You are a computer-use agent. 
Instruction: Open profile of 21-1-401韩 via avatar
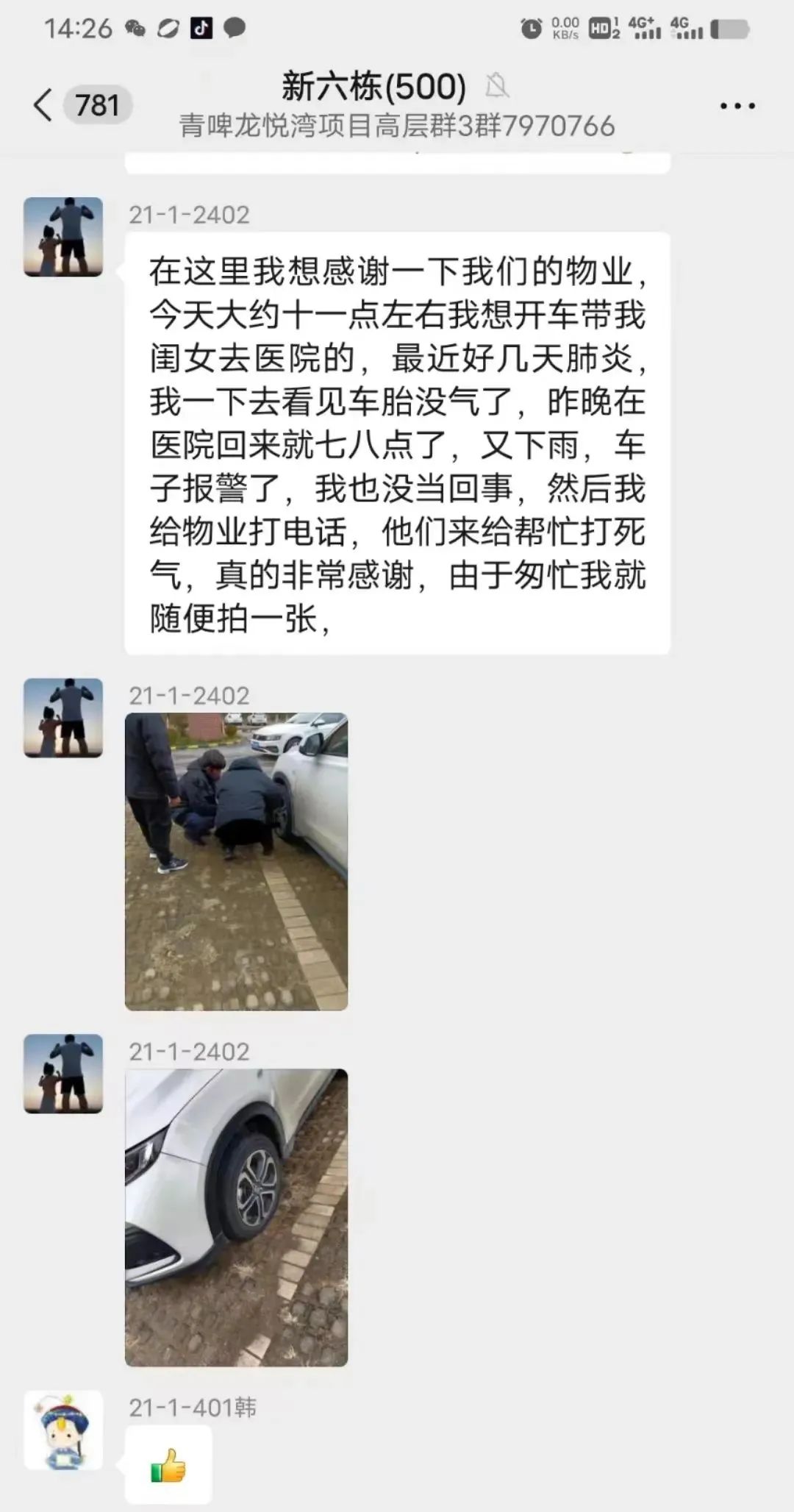point(63,1430)
